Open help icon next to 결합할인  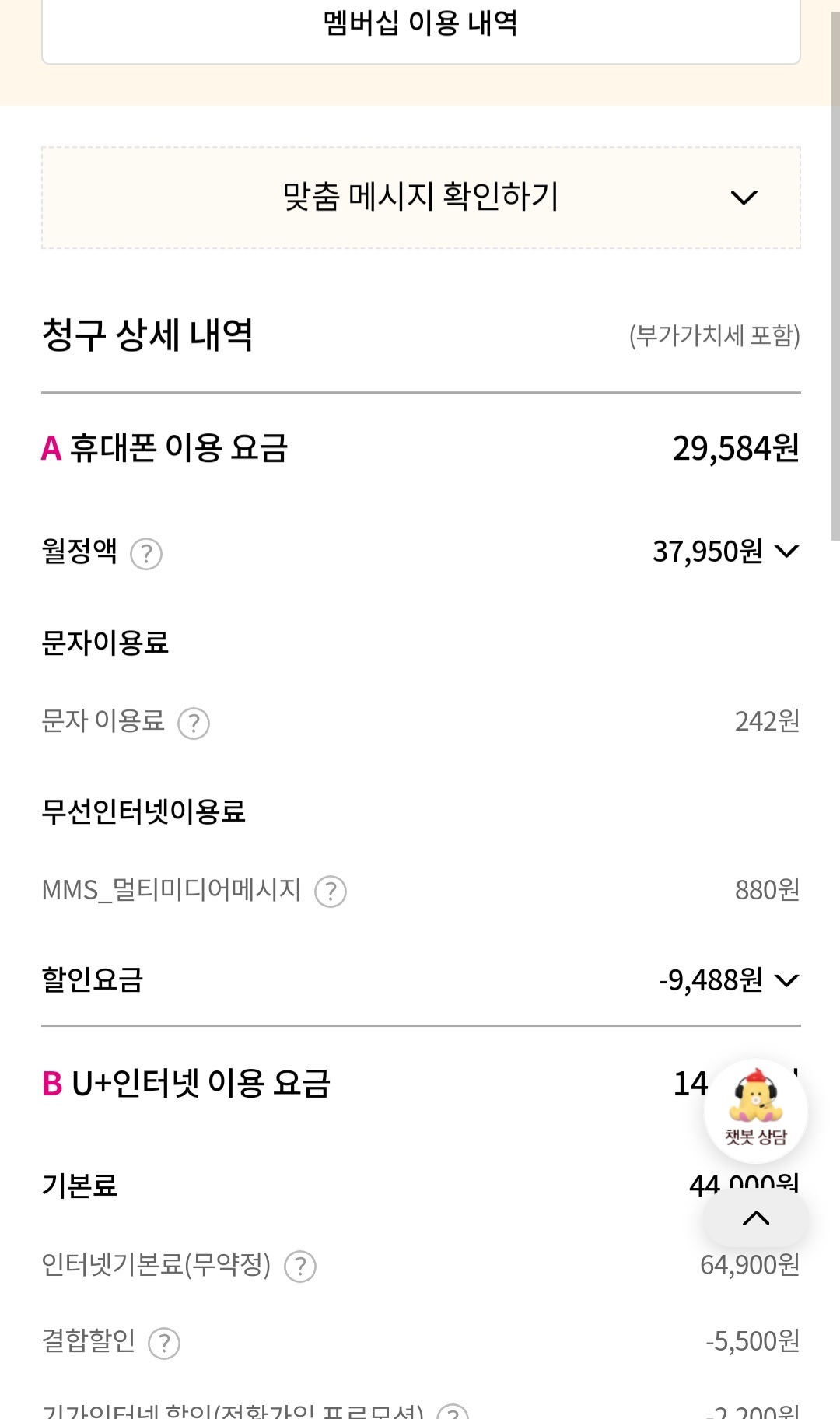click(164, 1343)
